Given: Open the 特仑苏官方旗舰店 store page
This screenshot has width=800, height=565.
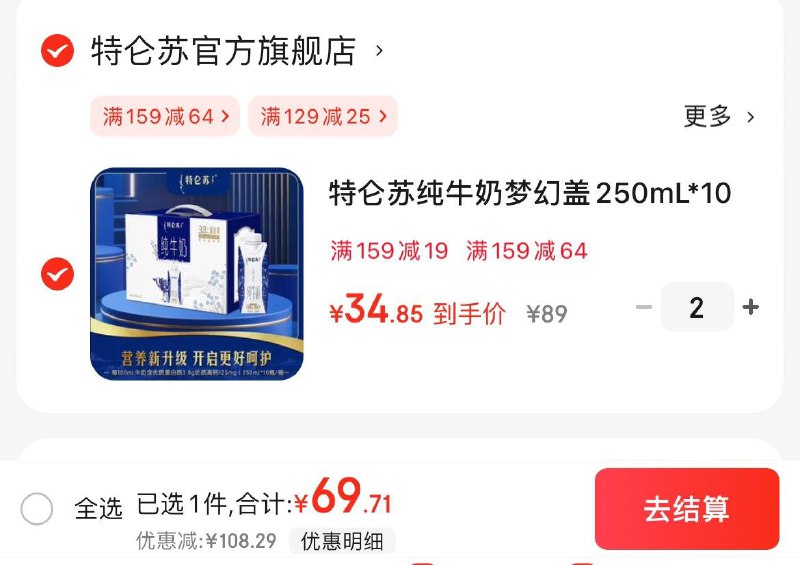Looking at the screenshot, I should (x=223, y=50).
